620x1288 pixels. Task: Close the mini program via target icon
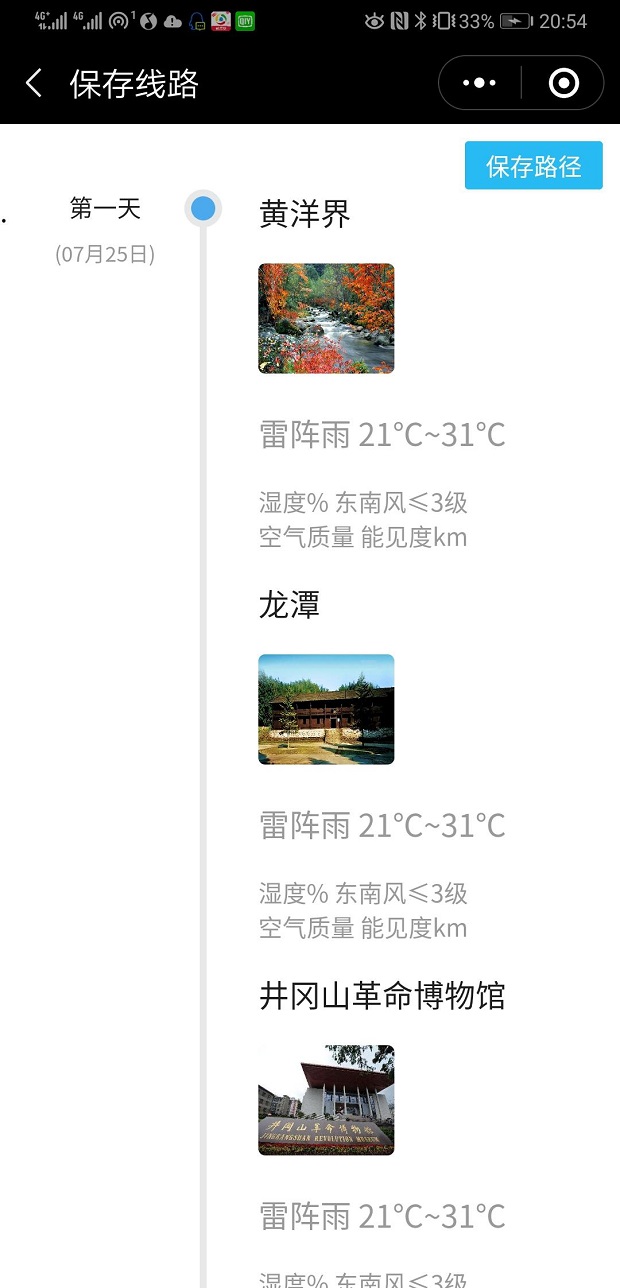tap(564, 83)
